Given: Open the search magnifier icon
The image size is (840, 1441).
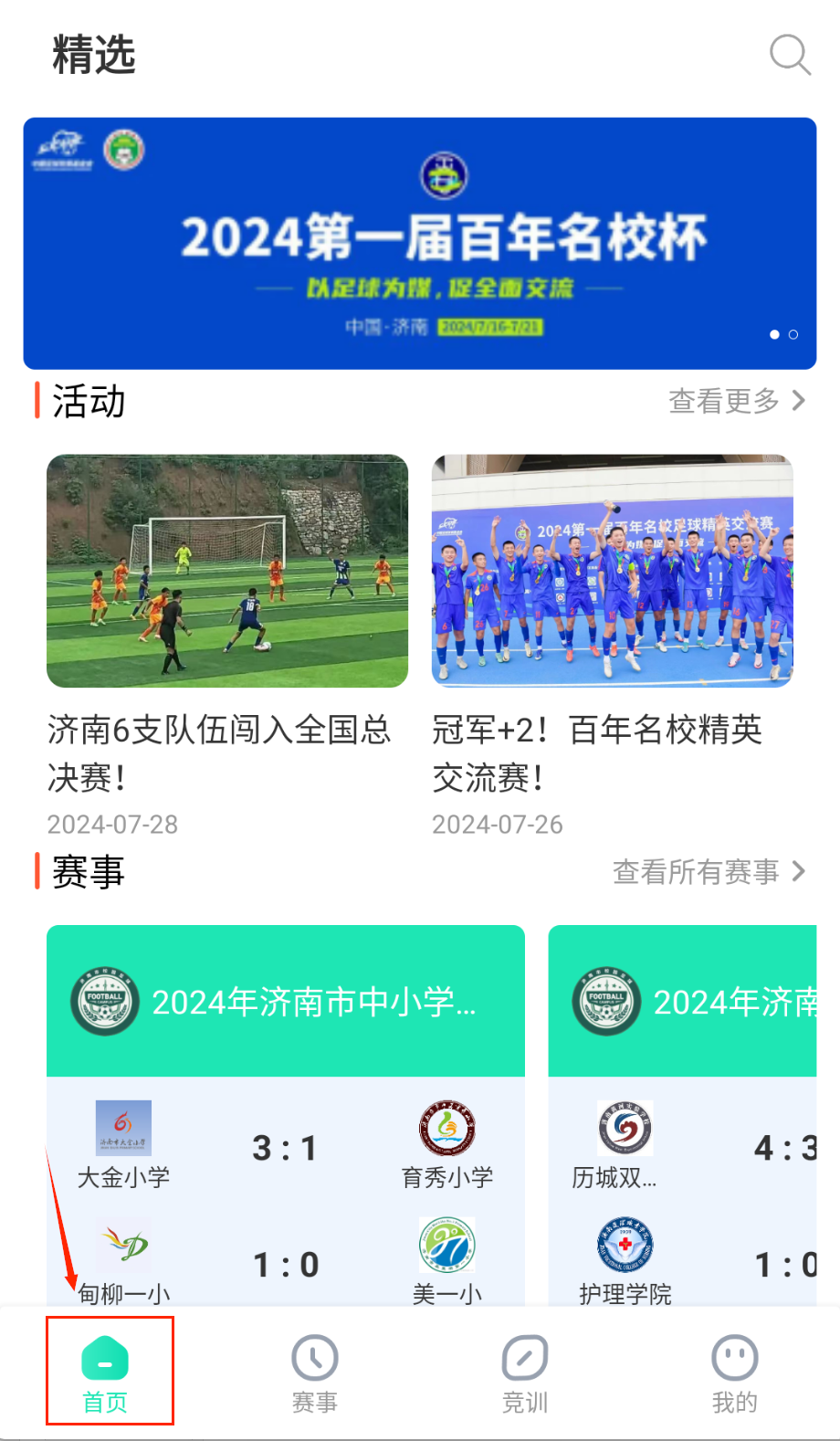Looking at the screenshot, I should pos(789,55).
